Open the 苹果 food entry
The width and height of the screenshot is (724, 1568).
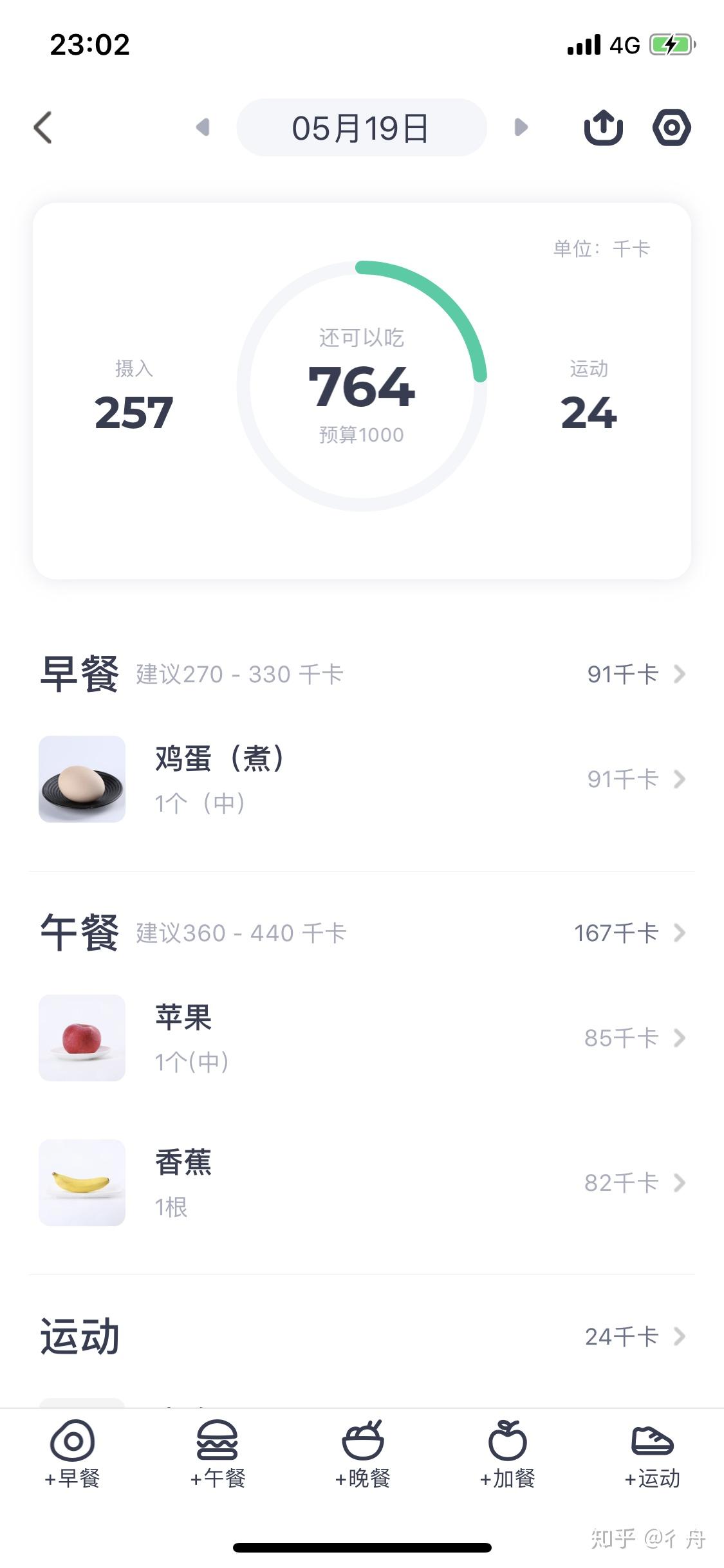pyautogui.click(x=360, y=1038)
